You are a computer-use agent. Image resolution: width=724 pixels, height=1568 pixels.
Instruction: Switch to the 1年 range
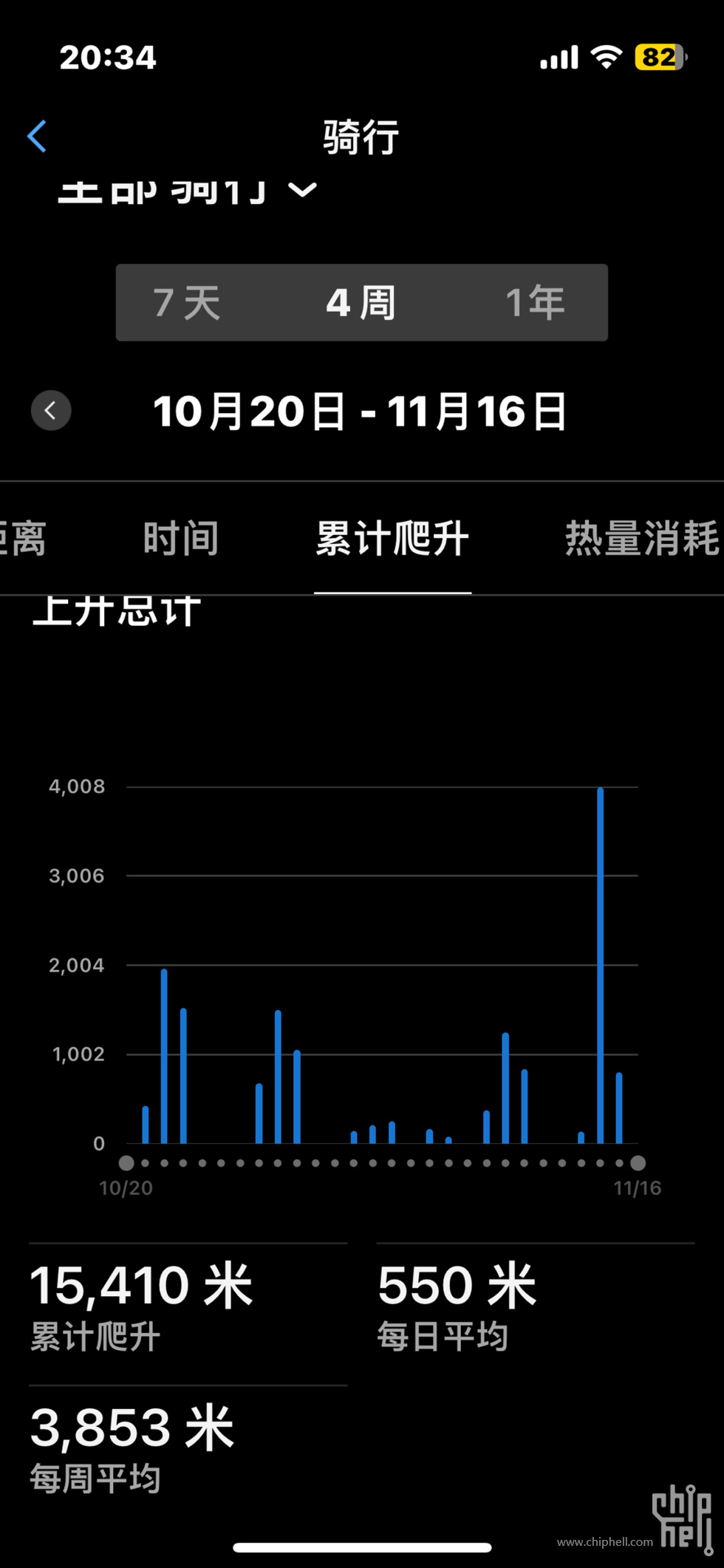(x=535, y=303)
